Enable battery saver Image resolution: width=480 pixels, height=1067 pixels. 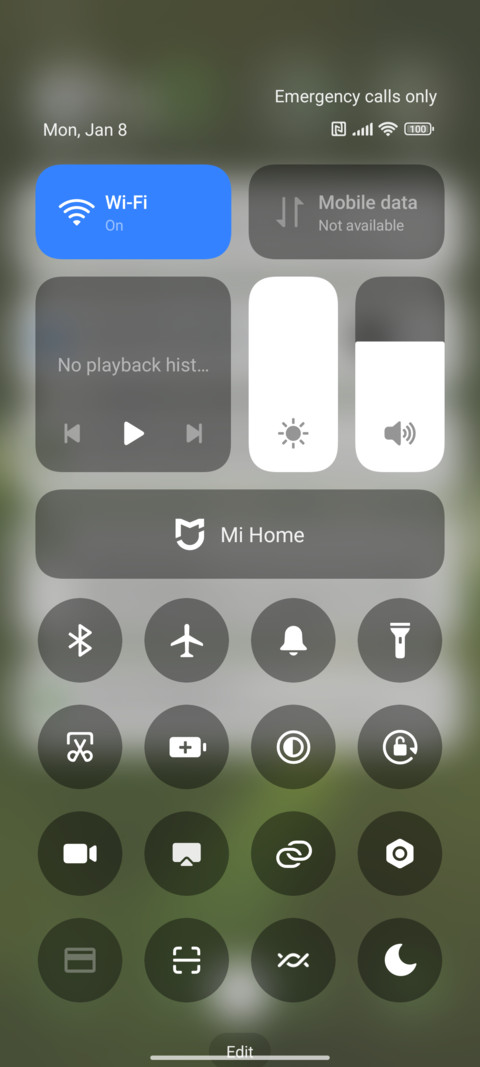[187, 747]
